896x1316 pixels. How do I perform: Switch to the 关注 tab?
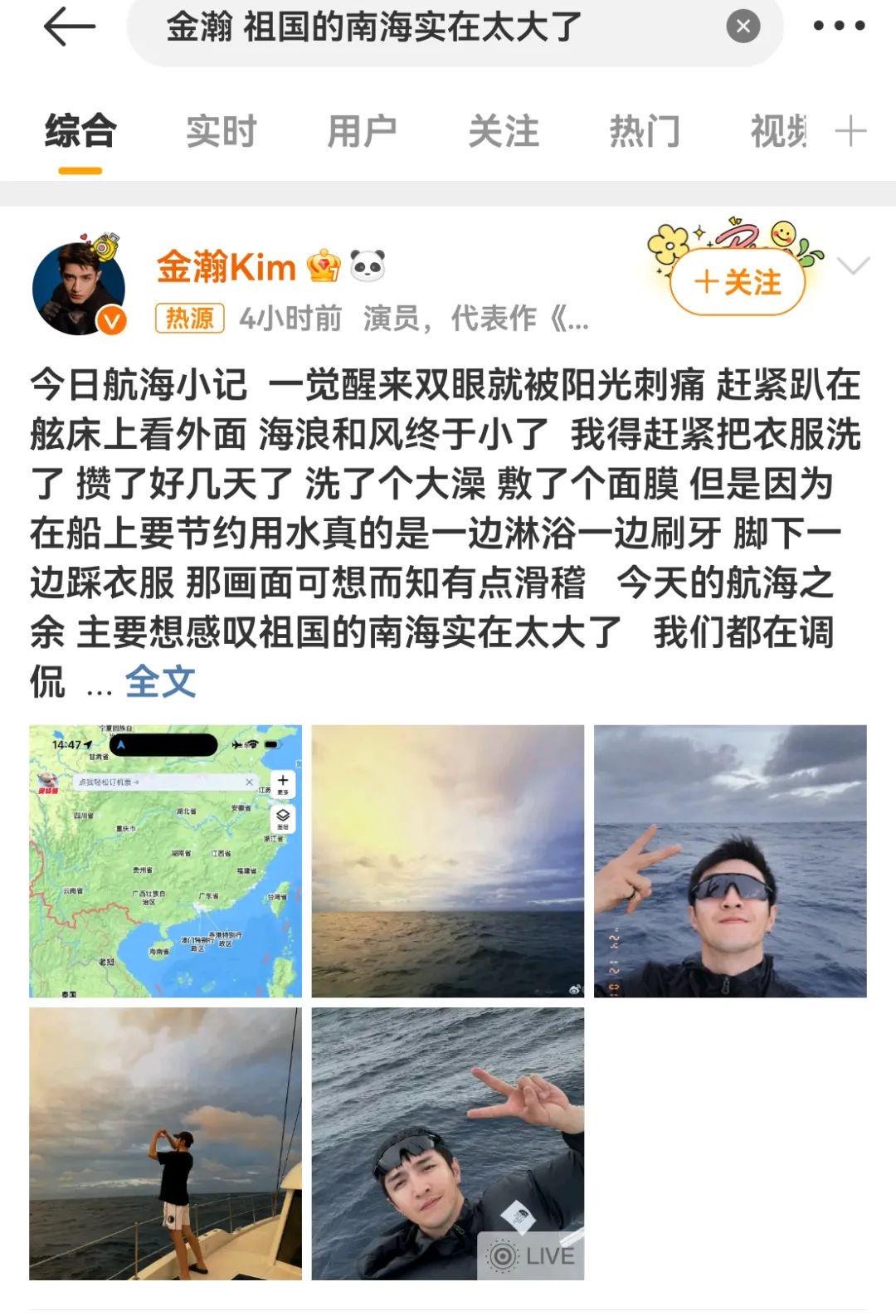(x=503, y=132)
